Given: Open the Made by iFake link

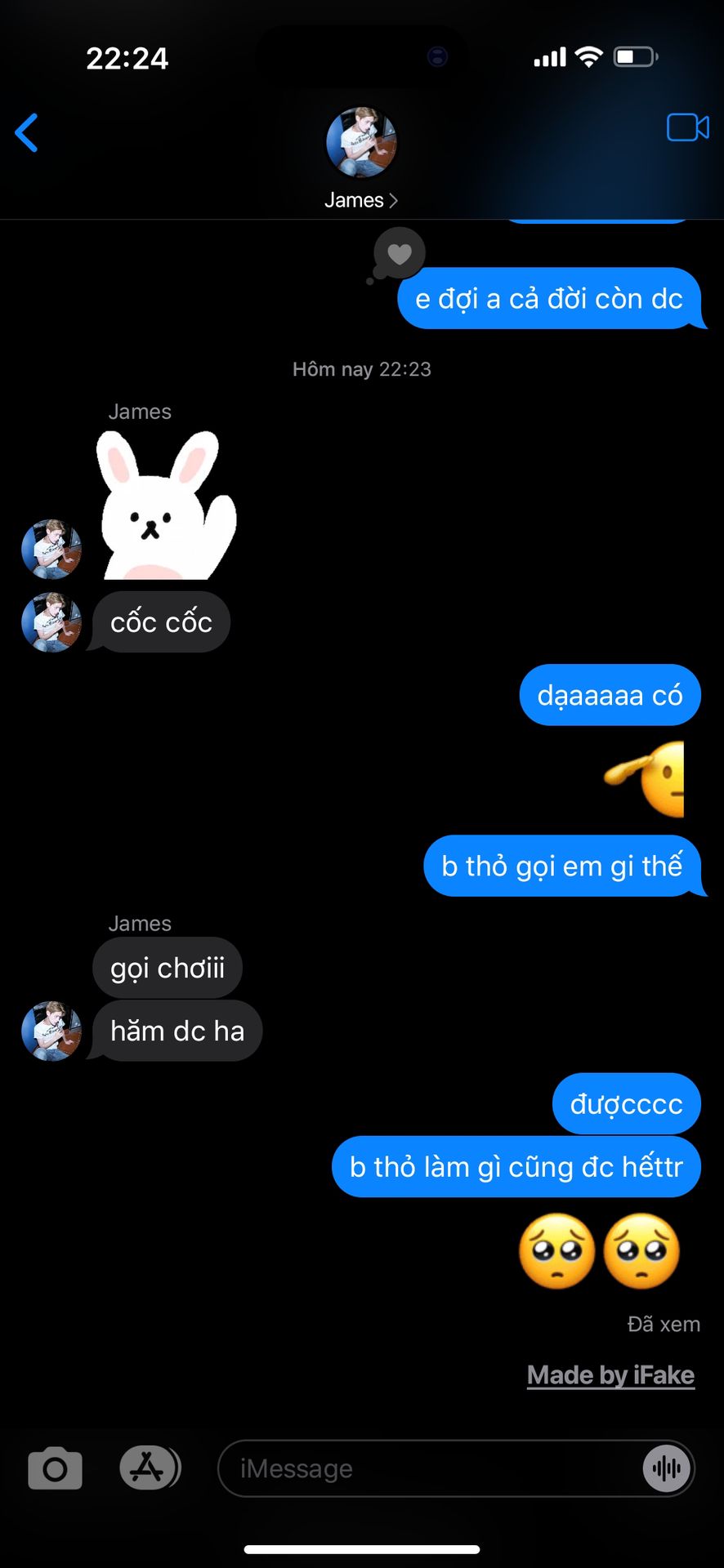Looking at the screenshot, I should click(610, 1375).
